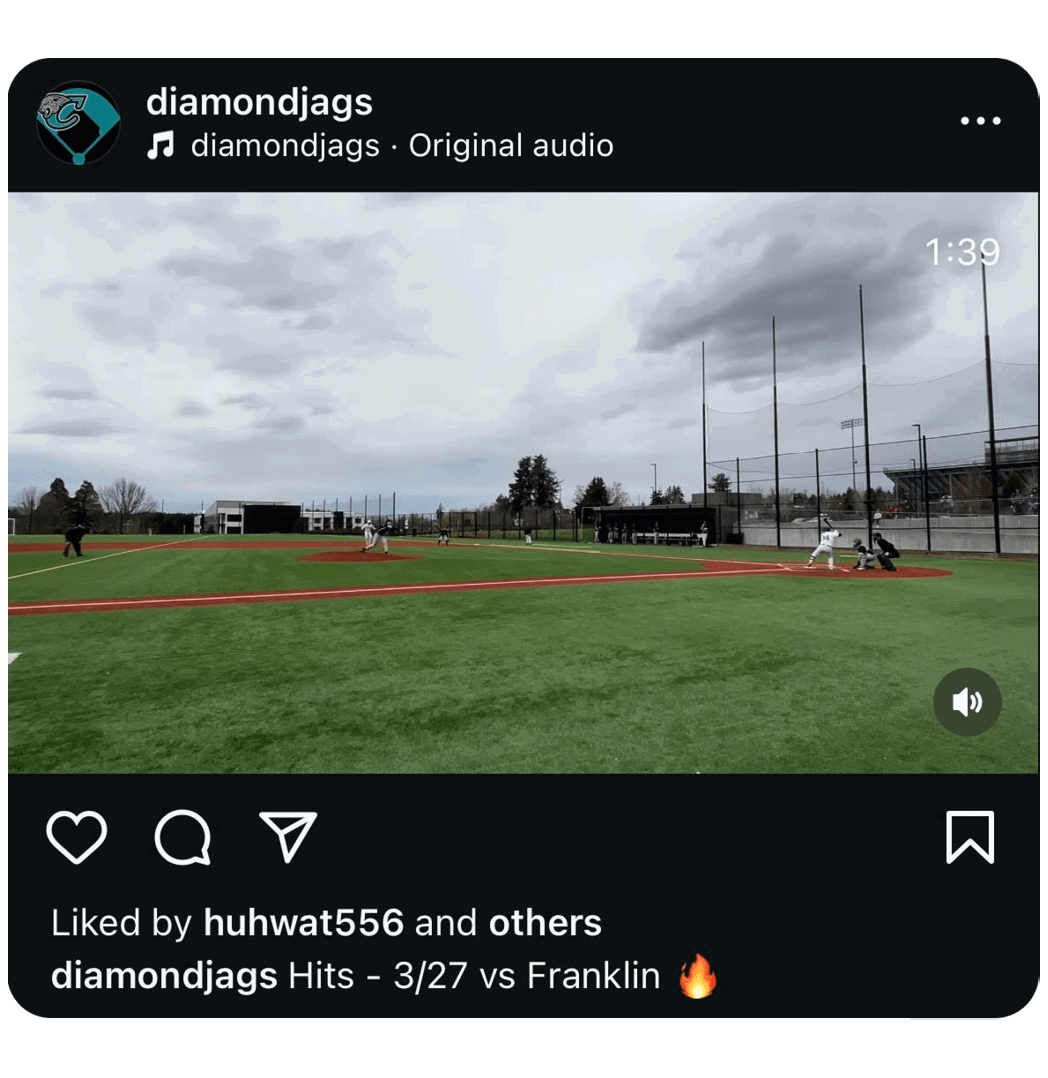Open the profile of liker huhwat556

point(303,922)
